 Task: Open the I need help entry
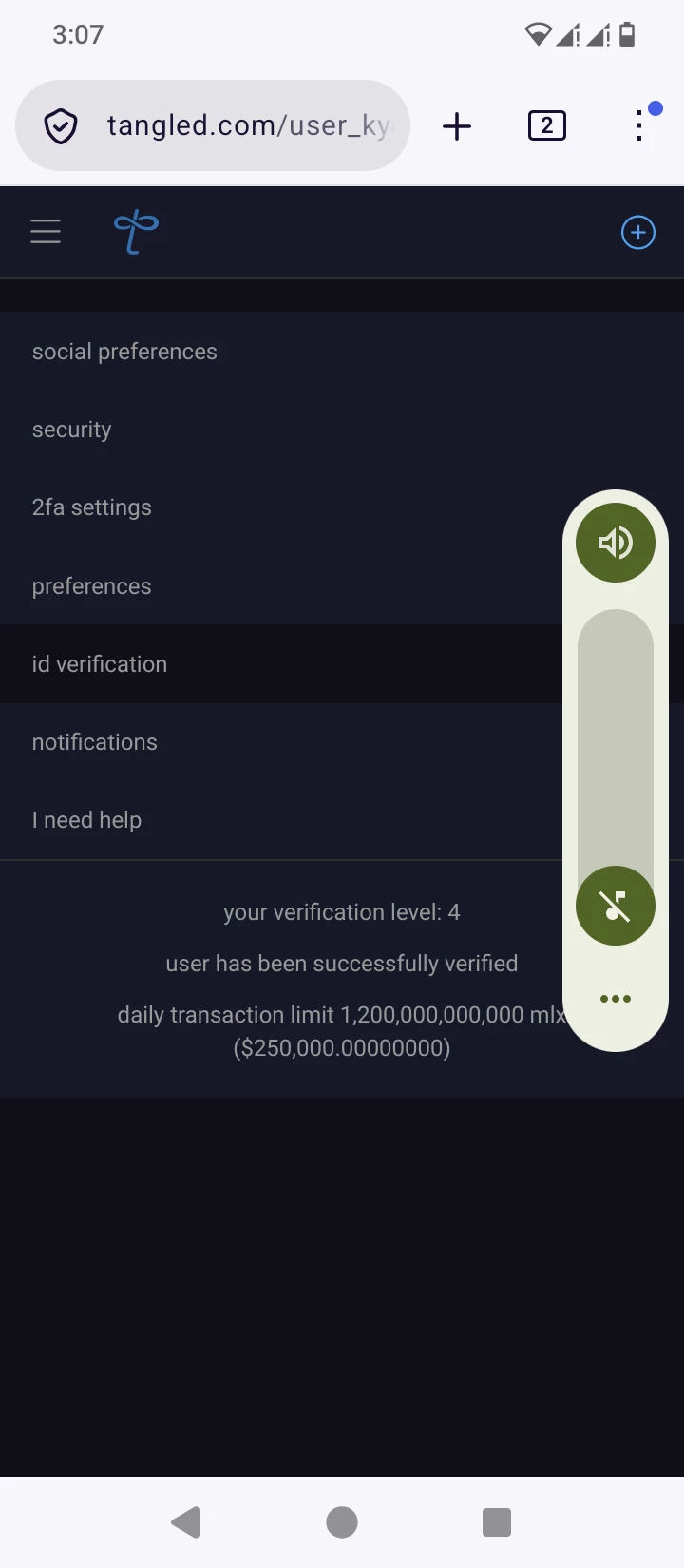342,820
